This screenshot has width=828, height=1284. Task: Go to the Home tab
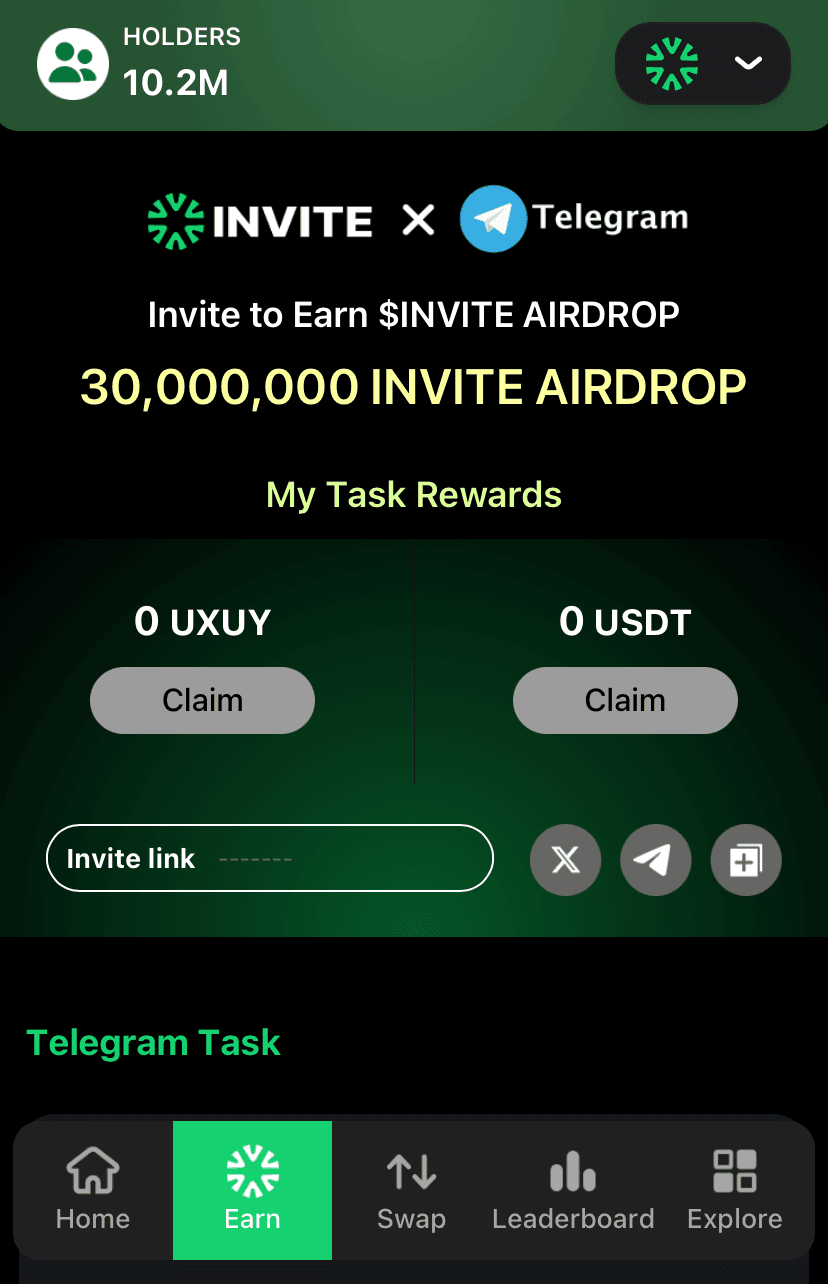coord(92,1190)
